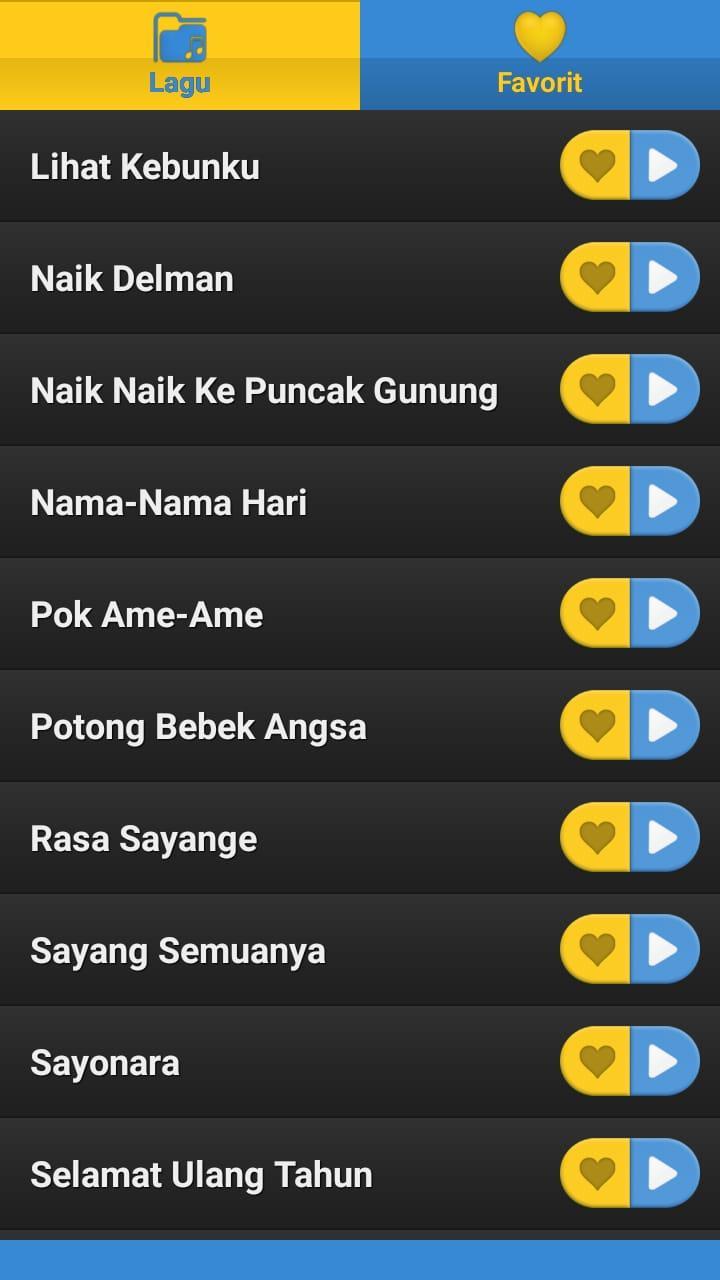The height and width of the screenshot is (1280, 720).
Task: Favorite the song Nama-Nama Hari
Action: click(597, 502)
